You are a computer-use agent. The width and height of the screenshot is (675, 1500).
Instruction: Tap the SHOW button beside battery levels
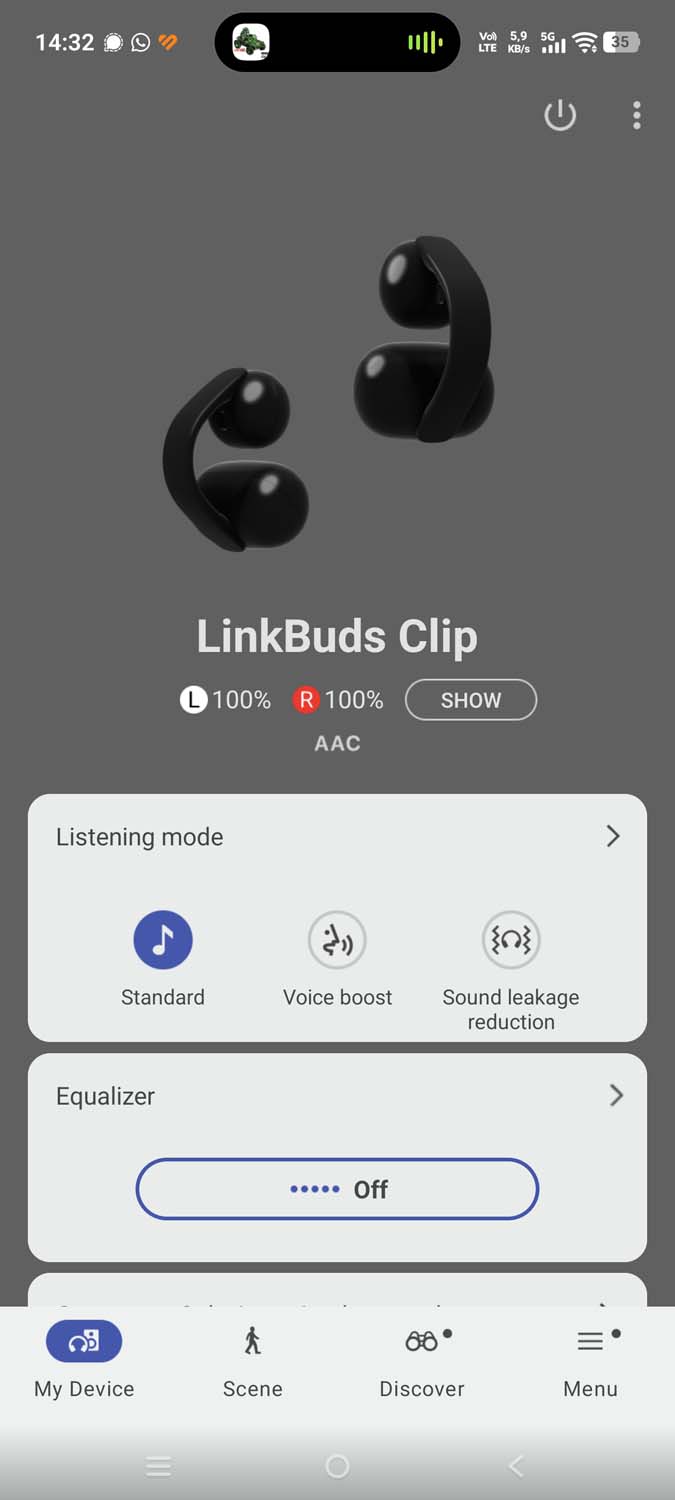click(471, 700)
